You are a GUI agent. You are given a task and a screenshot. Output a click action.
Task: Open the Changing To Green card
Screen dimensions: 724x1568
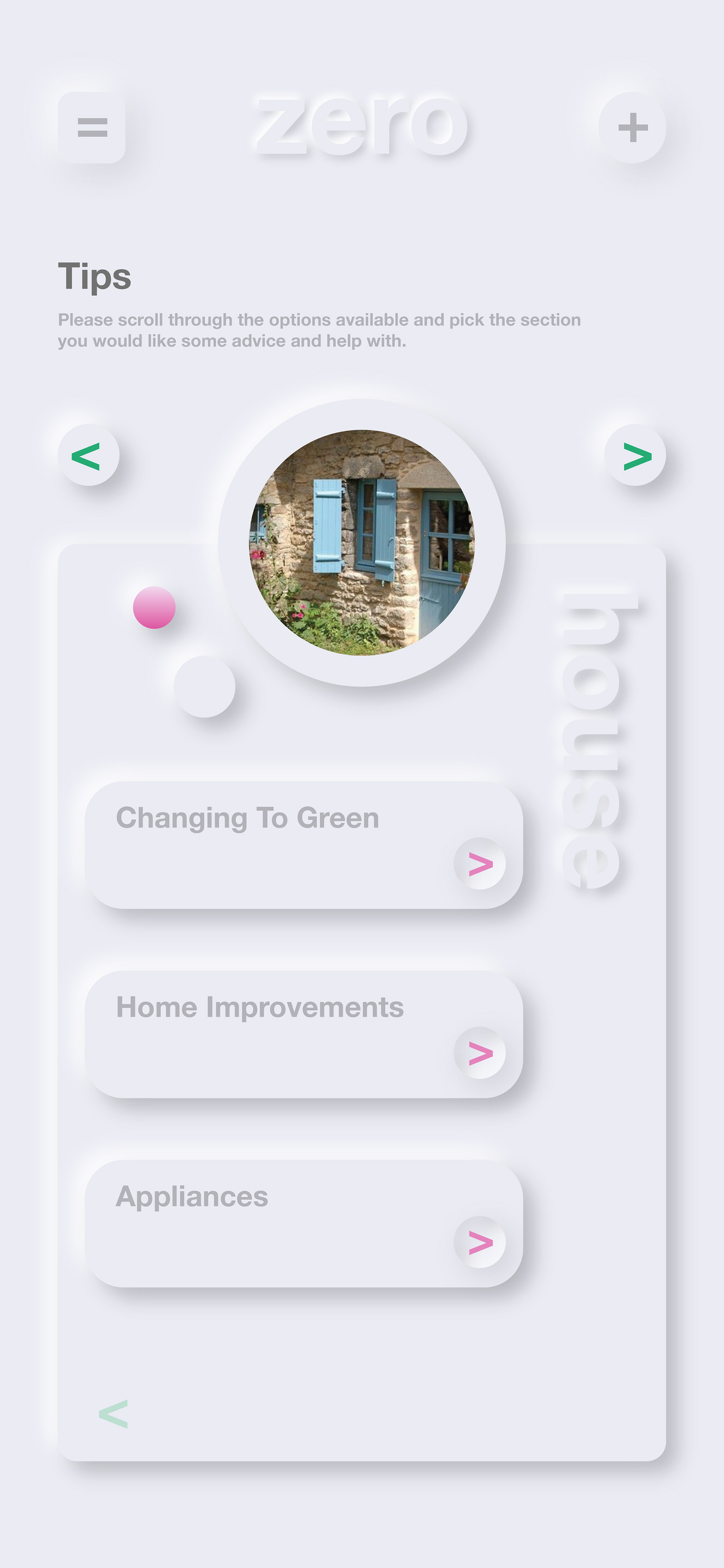click(304, 845)
